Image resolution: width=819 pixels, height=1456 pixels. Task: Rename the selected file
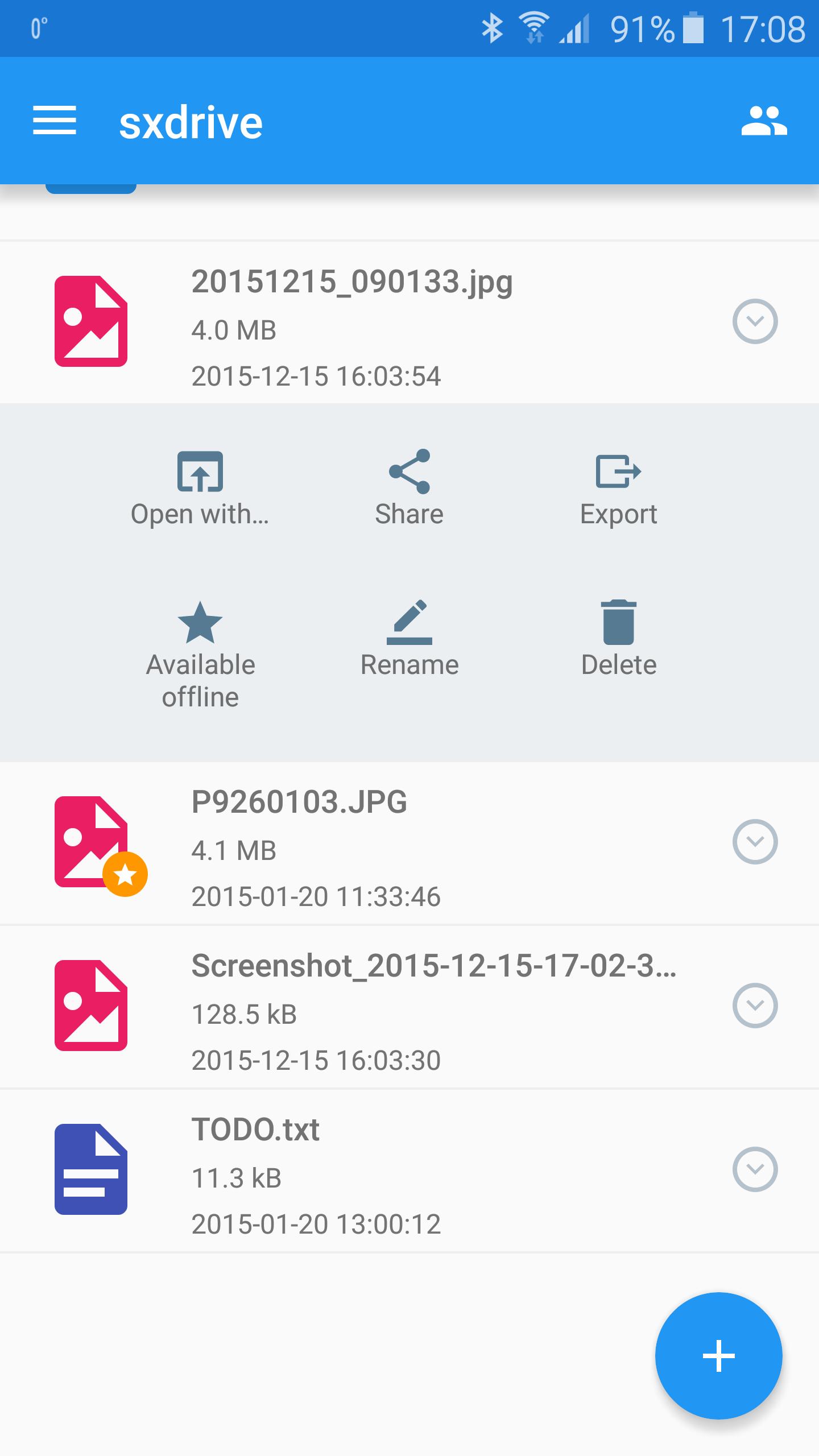[x=409, y=638]
